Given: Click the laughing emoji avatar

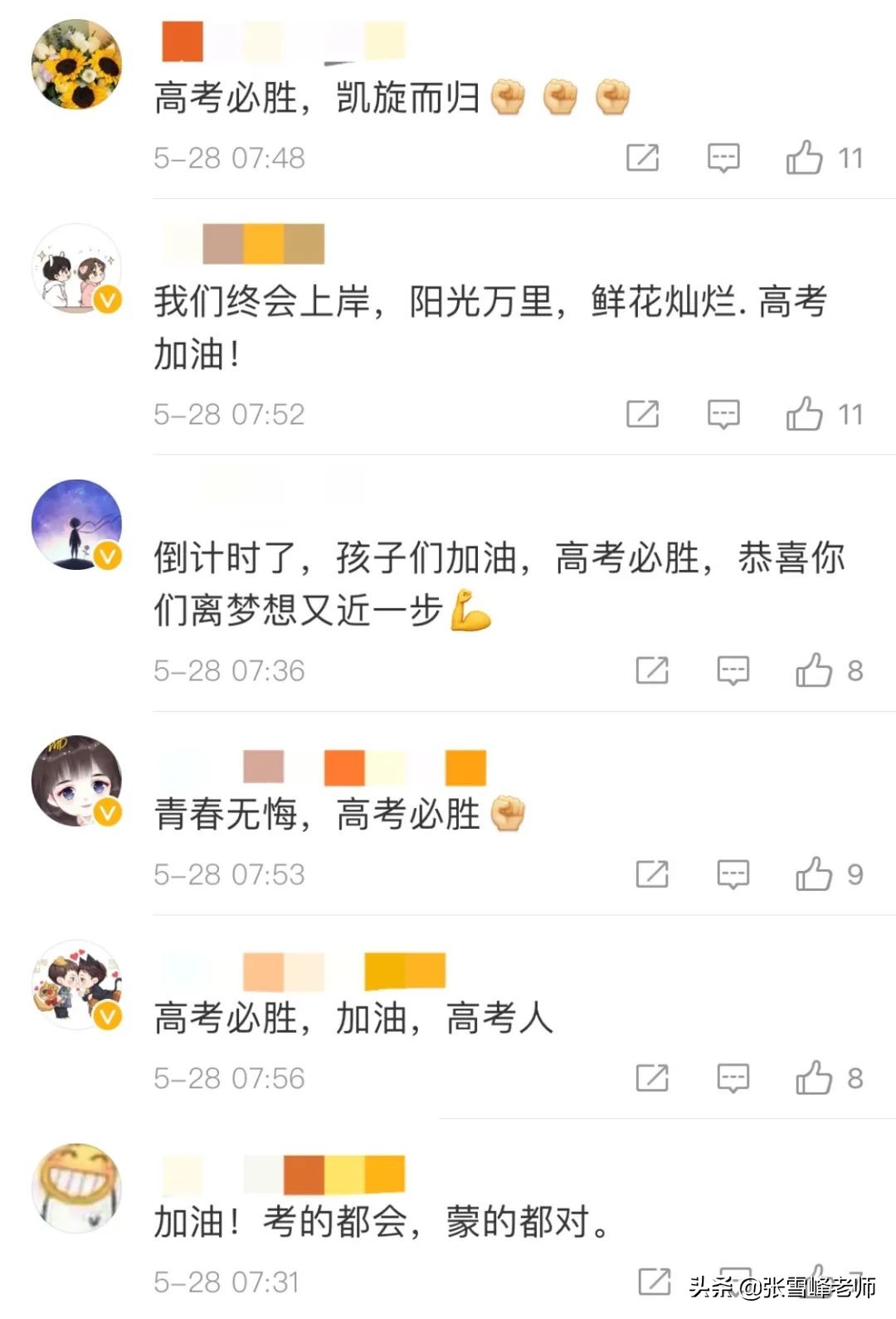Looking at the screenshot, I should click(x=75, y=1188).
